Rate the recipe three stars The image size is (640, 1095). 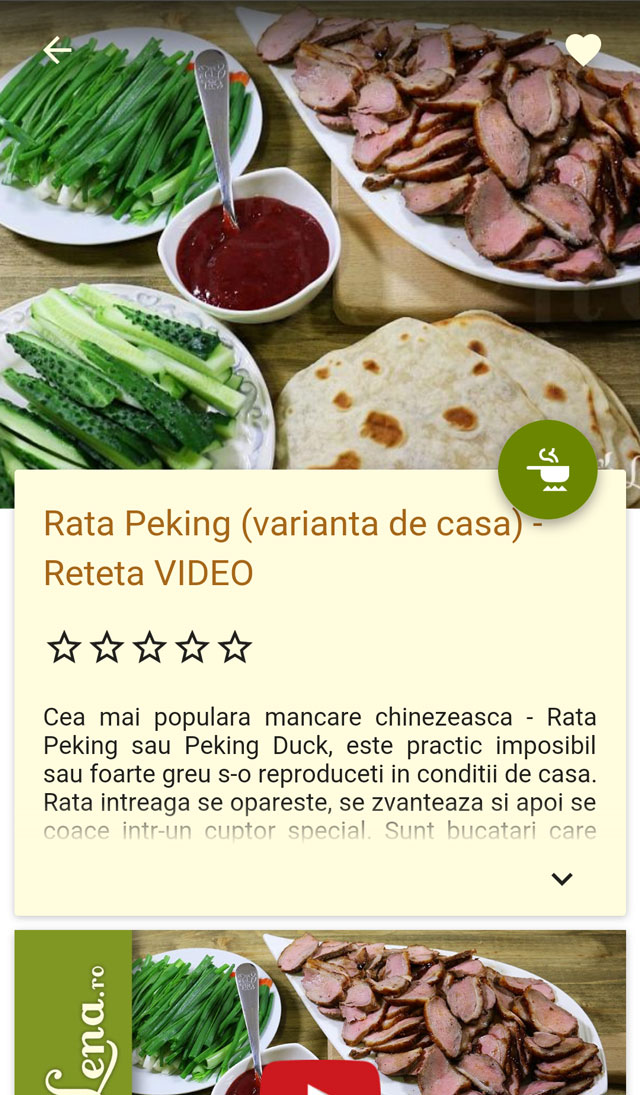click(150, 648)
